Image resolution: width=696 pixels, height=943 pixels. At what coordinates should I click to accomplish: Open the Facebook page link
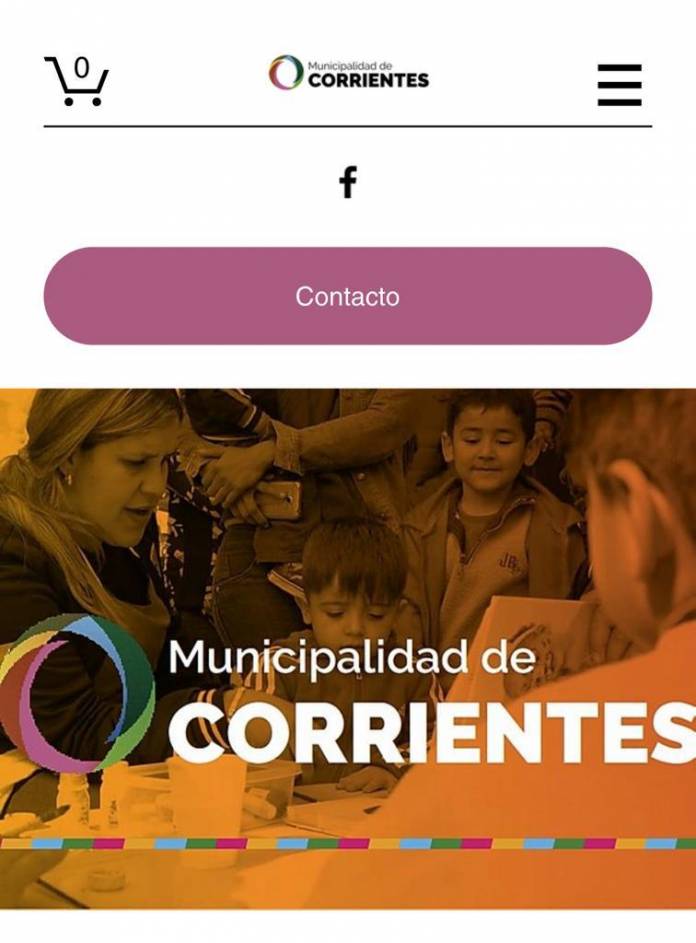click(347, 182)
